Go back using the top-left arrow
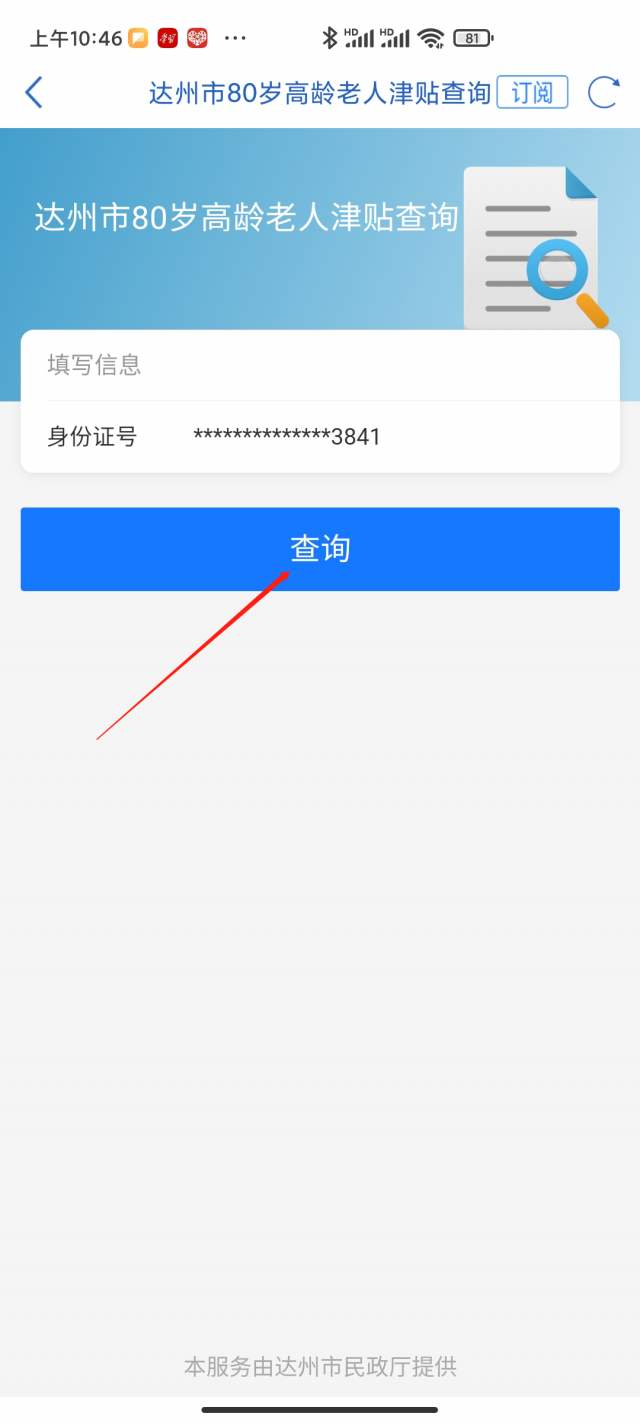 click(x=34, y=92)
